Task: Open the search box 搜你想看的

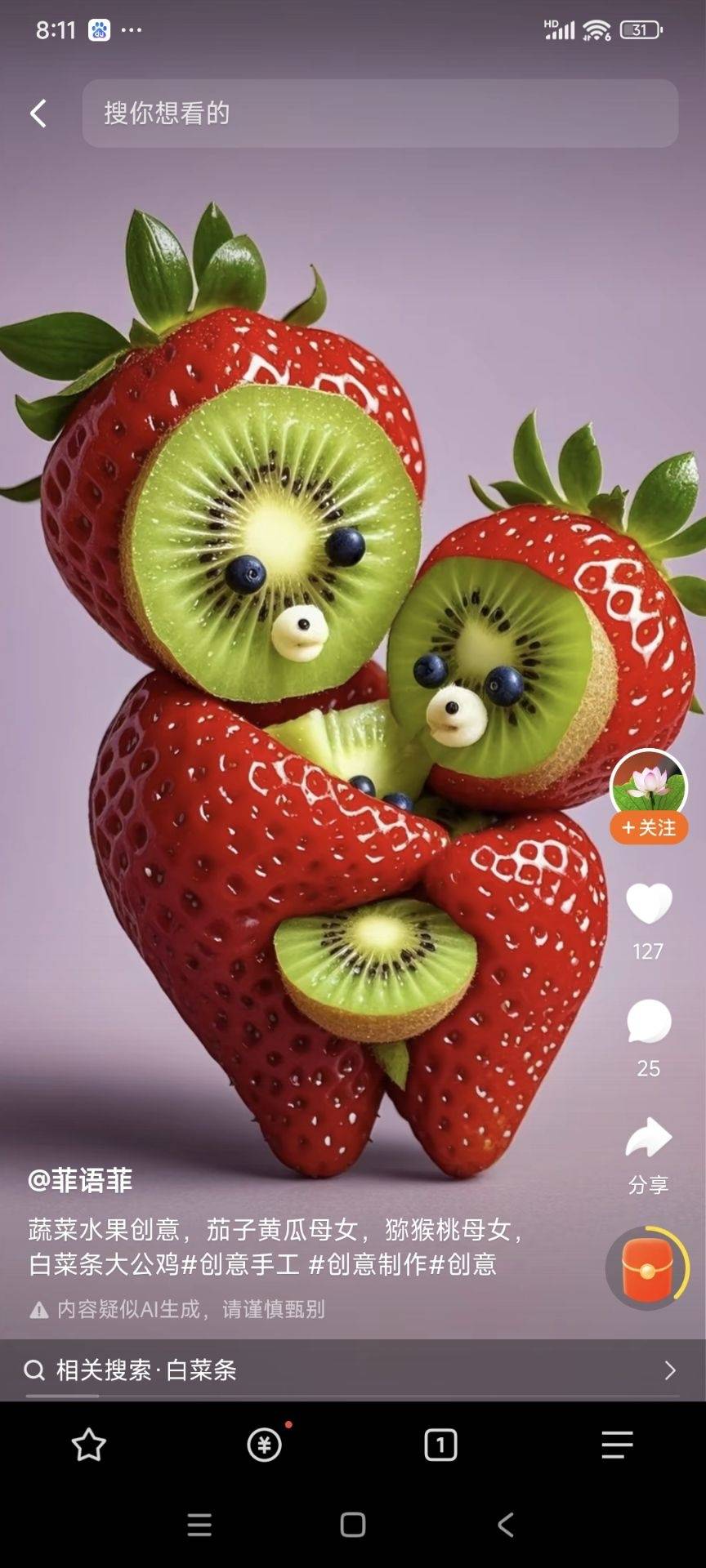Action: (x=380, y=114)
